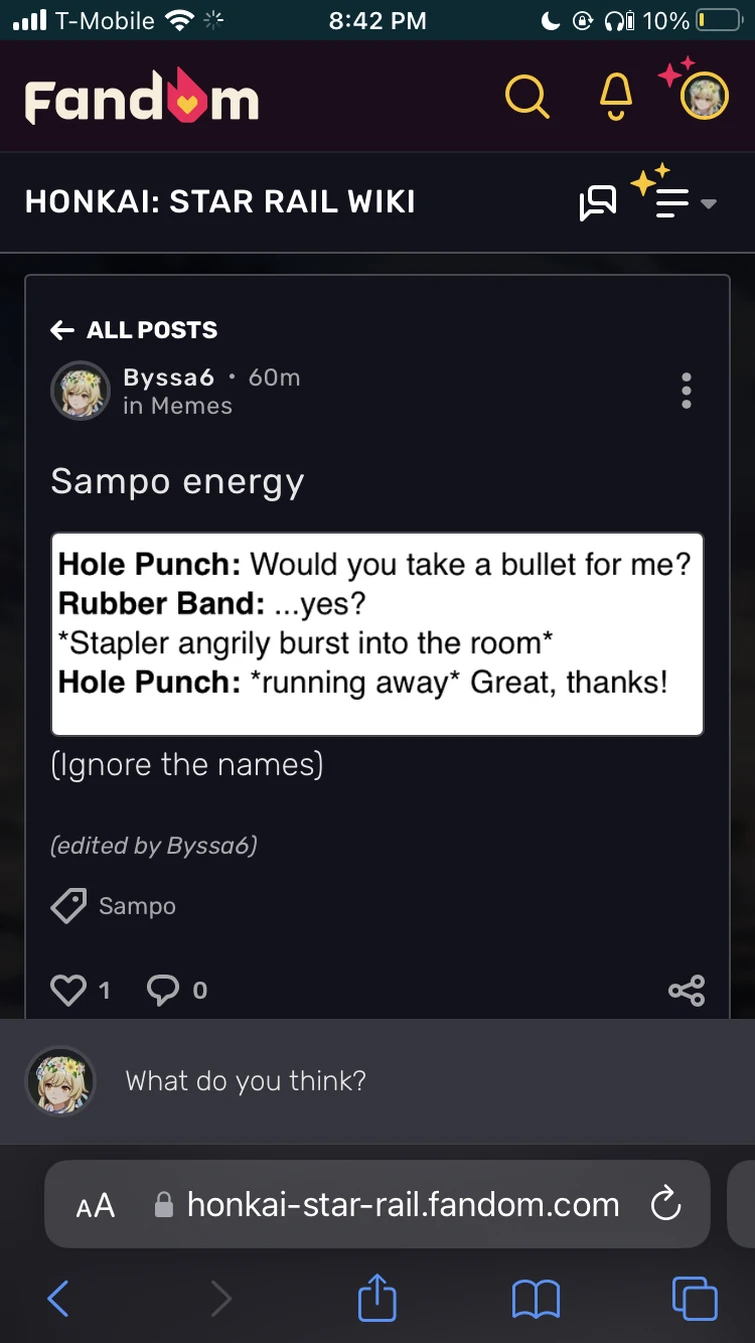This screenshot has height=1343, width=755.
Task: Open the Sampo tag
Action: point(137,906)
